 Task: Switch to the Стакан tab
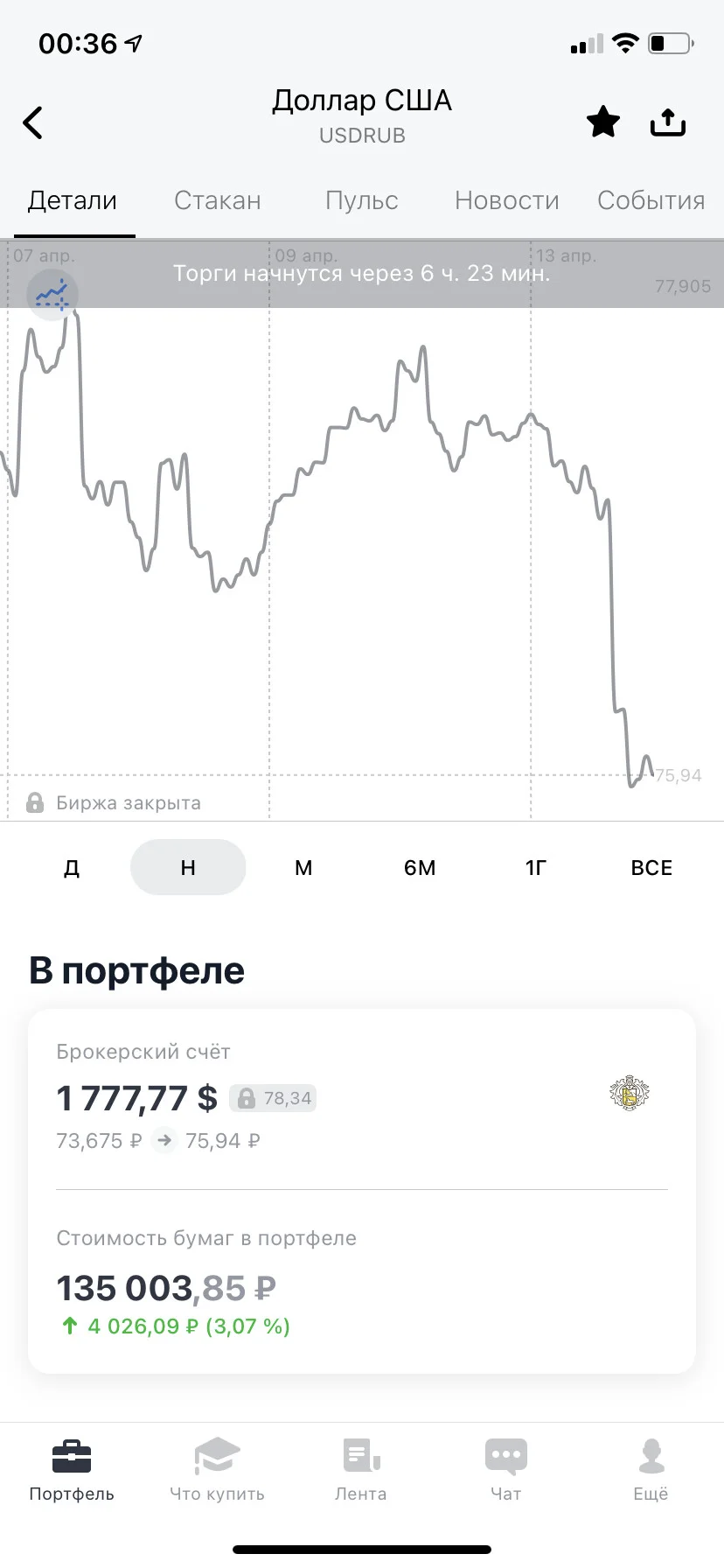(218, 200)
